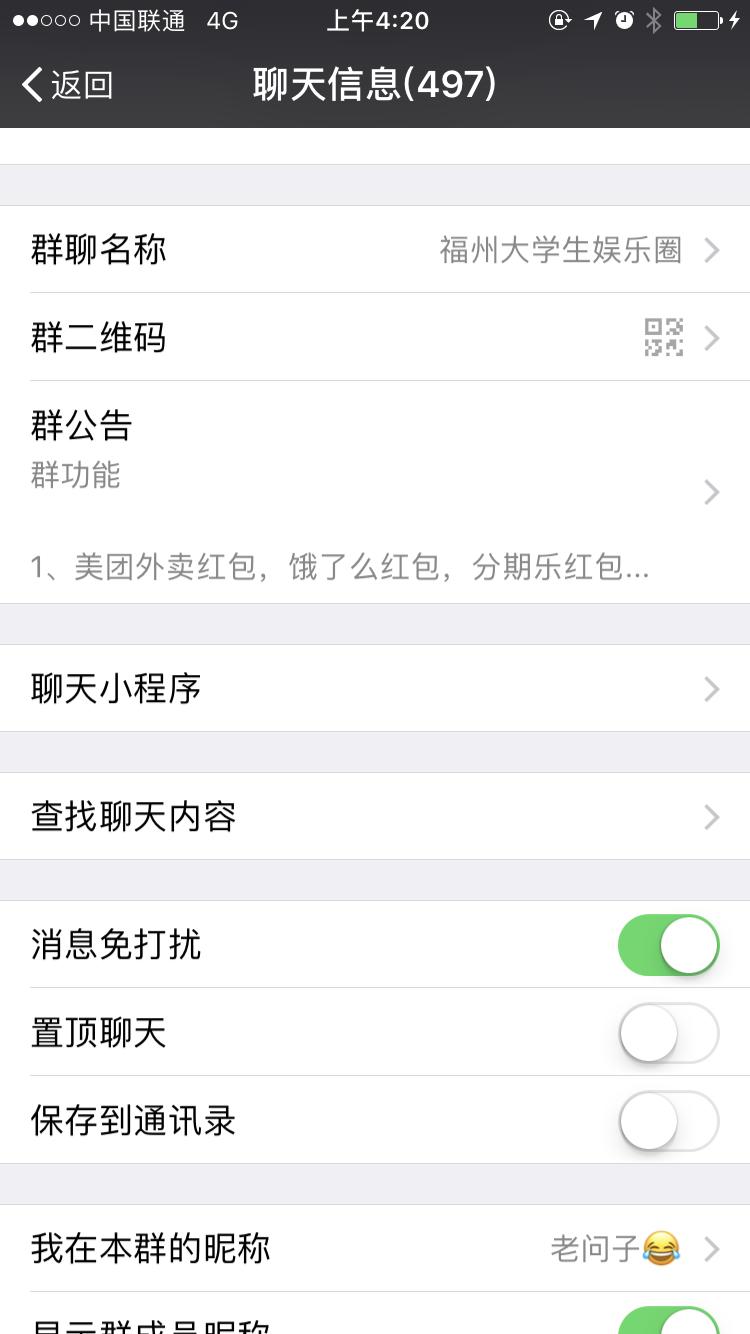Disable the 消息免打扰 mute switch
Image resolution: width=750 pixels, height=1334 pixels.
667,944
